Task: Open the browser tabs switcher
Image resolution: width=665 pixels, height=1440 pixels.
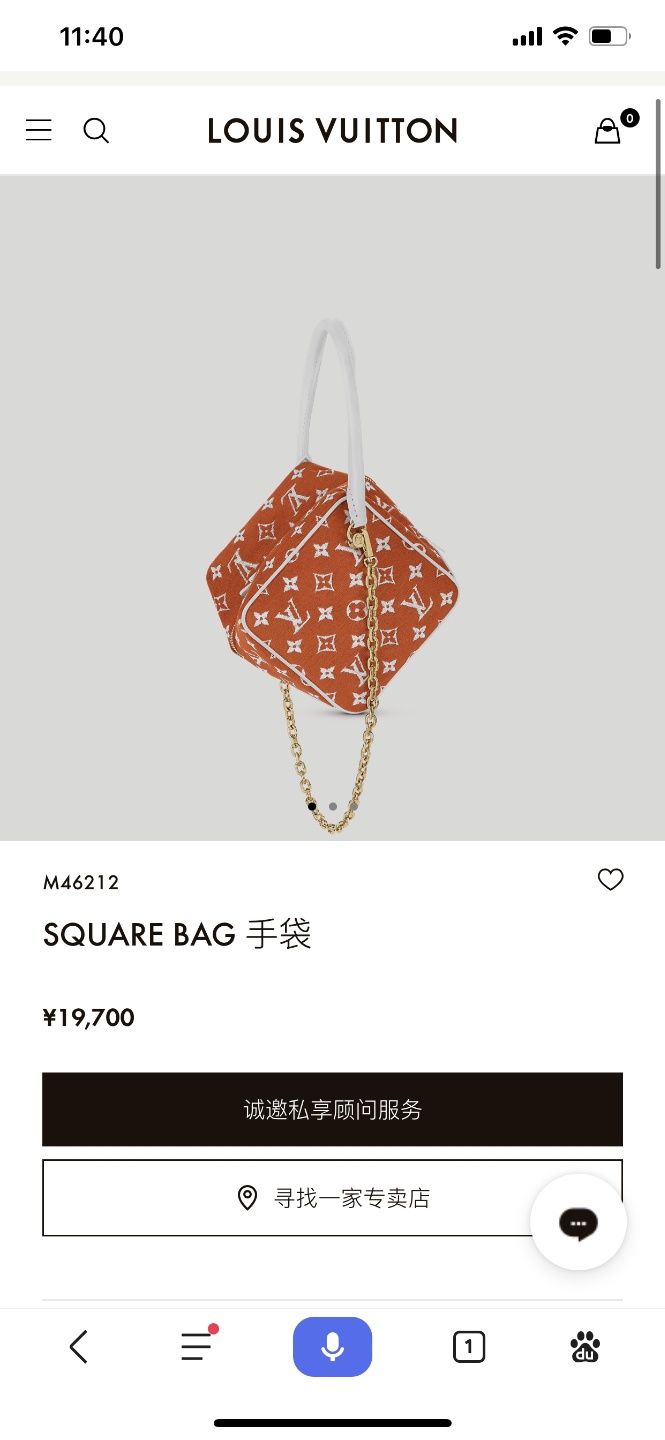Action: coord(468,1347)
